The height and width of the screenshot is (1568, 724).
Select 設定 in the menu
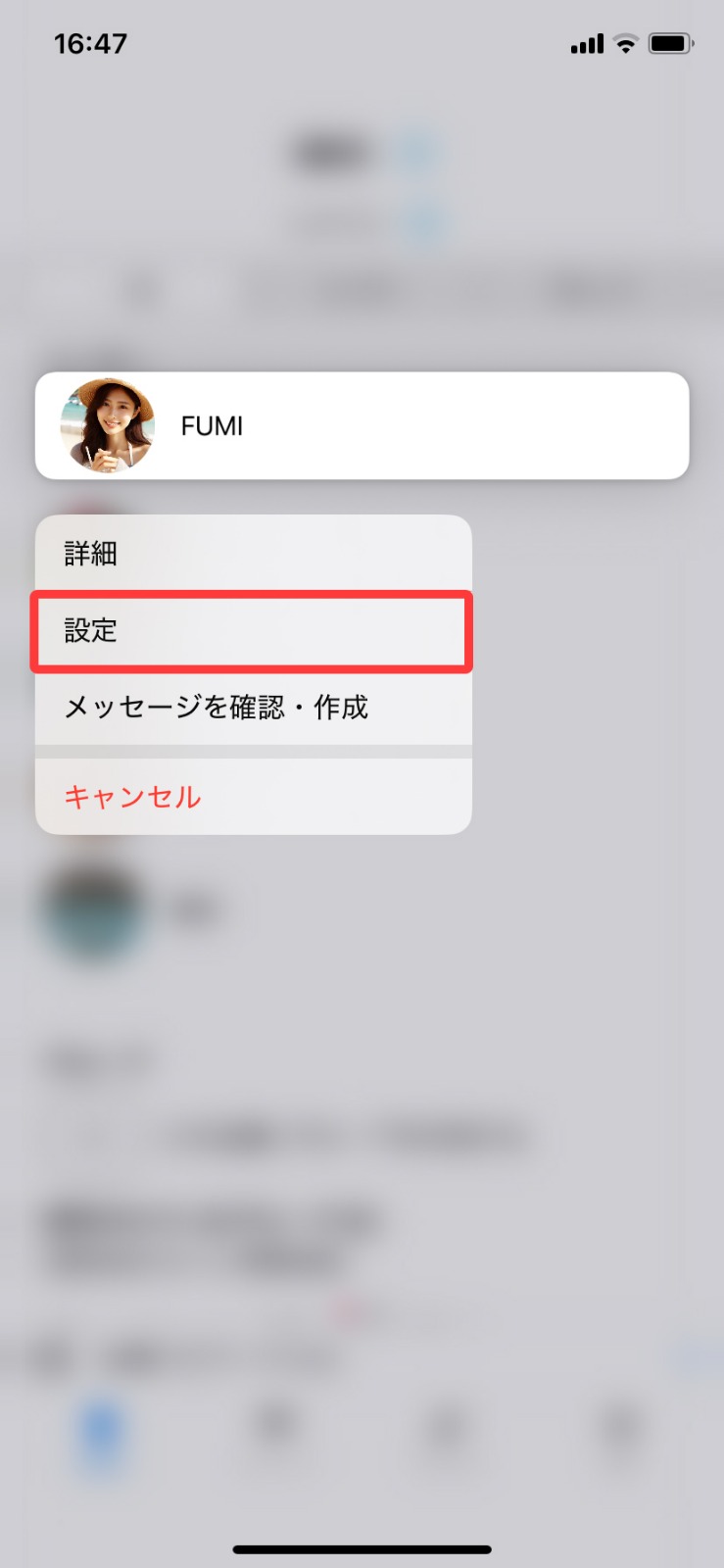[253, 631]
